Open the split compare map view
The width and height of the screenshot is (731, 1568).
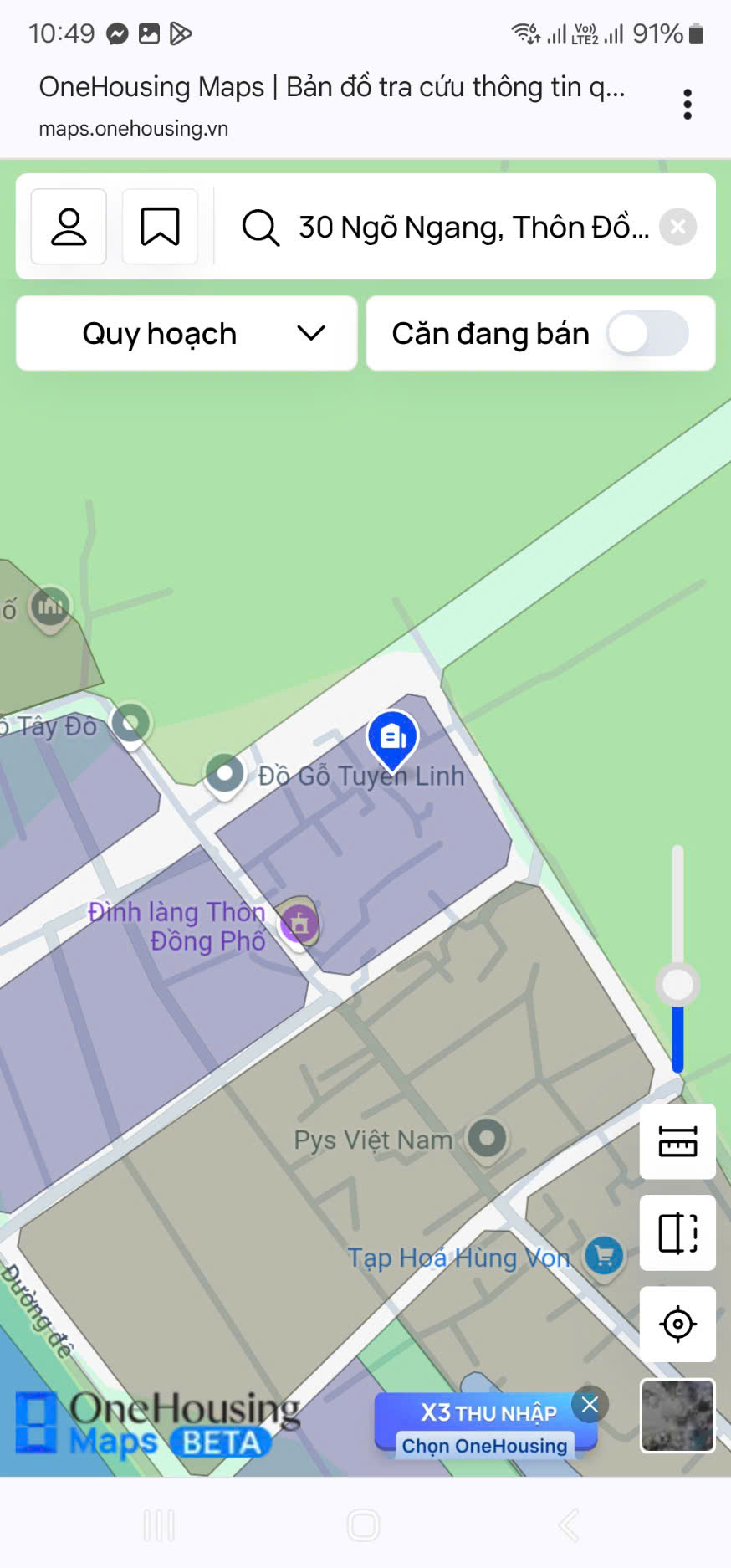pyautogui.click(x=677, y=1232)
